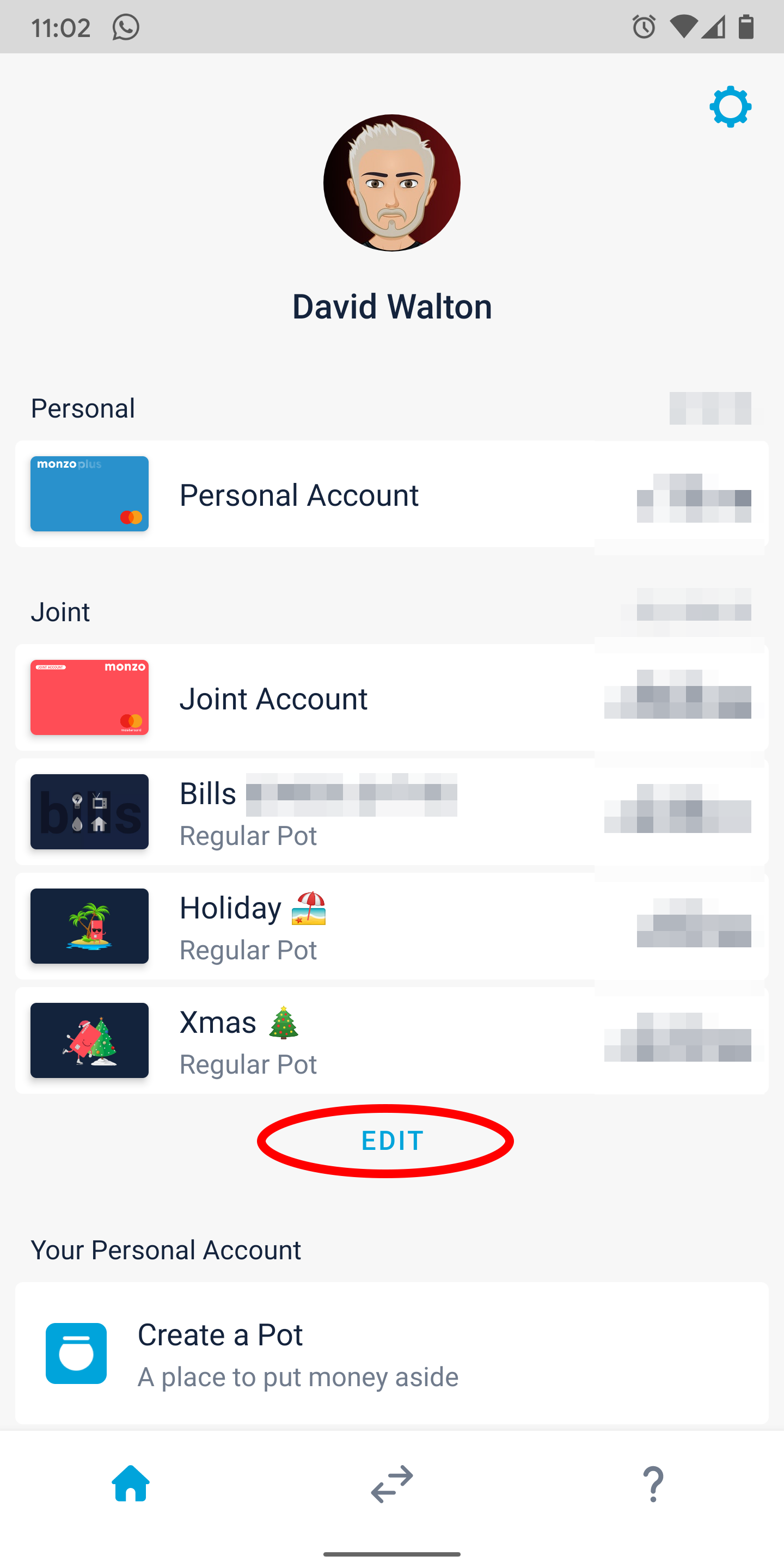Open settings via the gear icon
The image size is (784, 1568).
click(730, 107)
